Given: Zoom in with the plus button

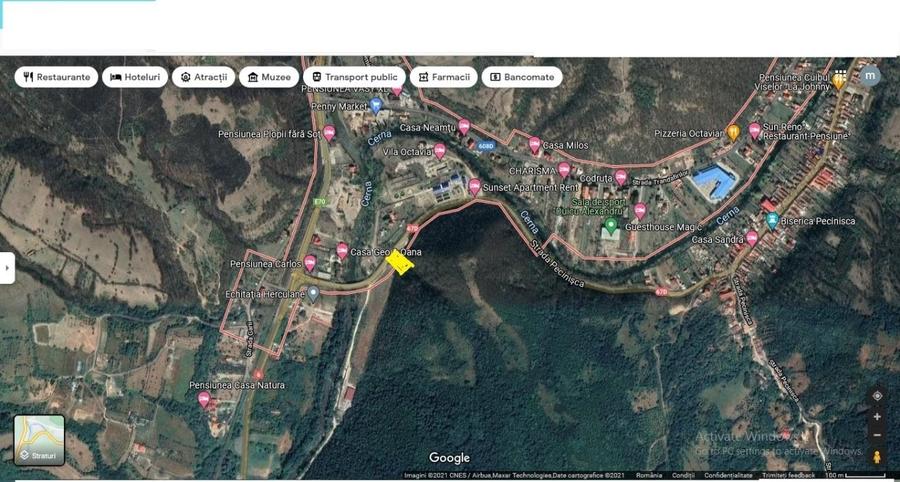Looking at the screenshot, I should (877, 416).
